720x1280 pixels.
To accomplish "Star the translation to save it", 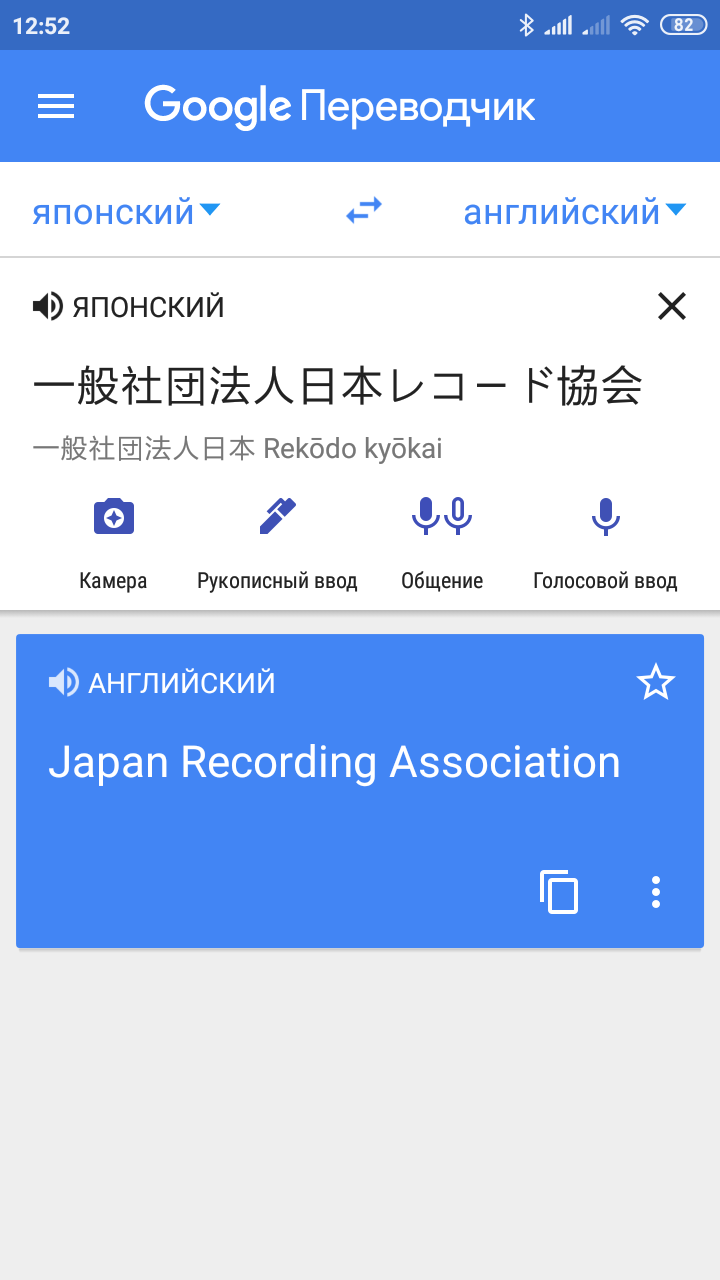I will tap(656, 683).
